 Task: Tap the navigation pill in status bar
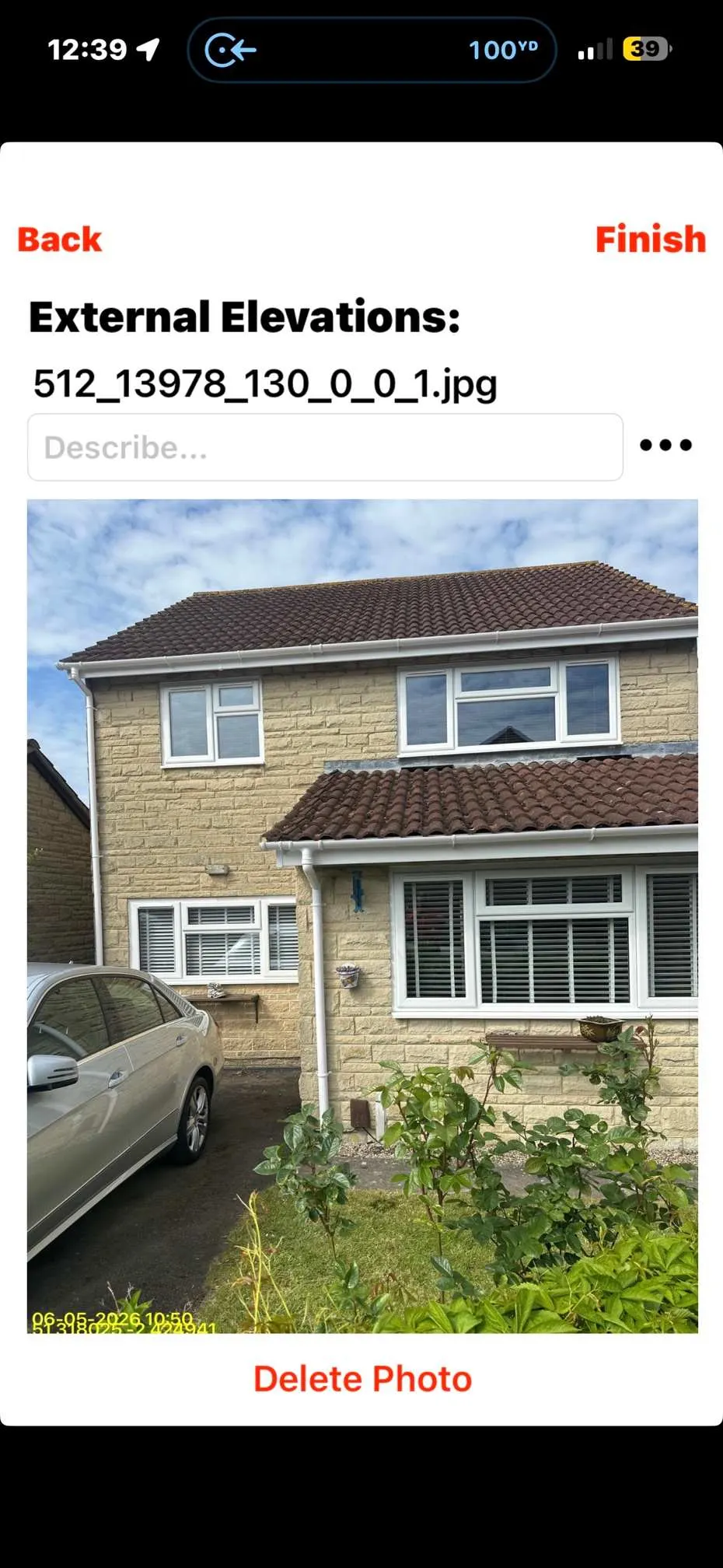(372, 51)
